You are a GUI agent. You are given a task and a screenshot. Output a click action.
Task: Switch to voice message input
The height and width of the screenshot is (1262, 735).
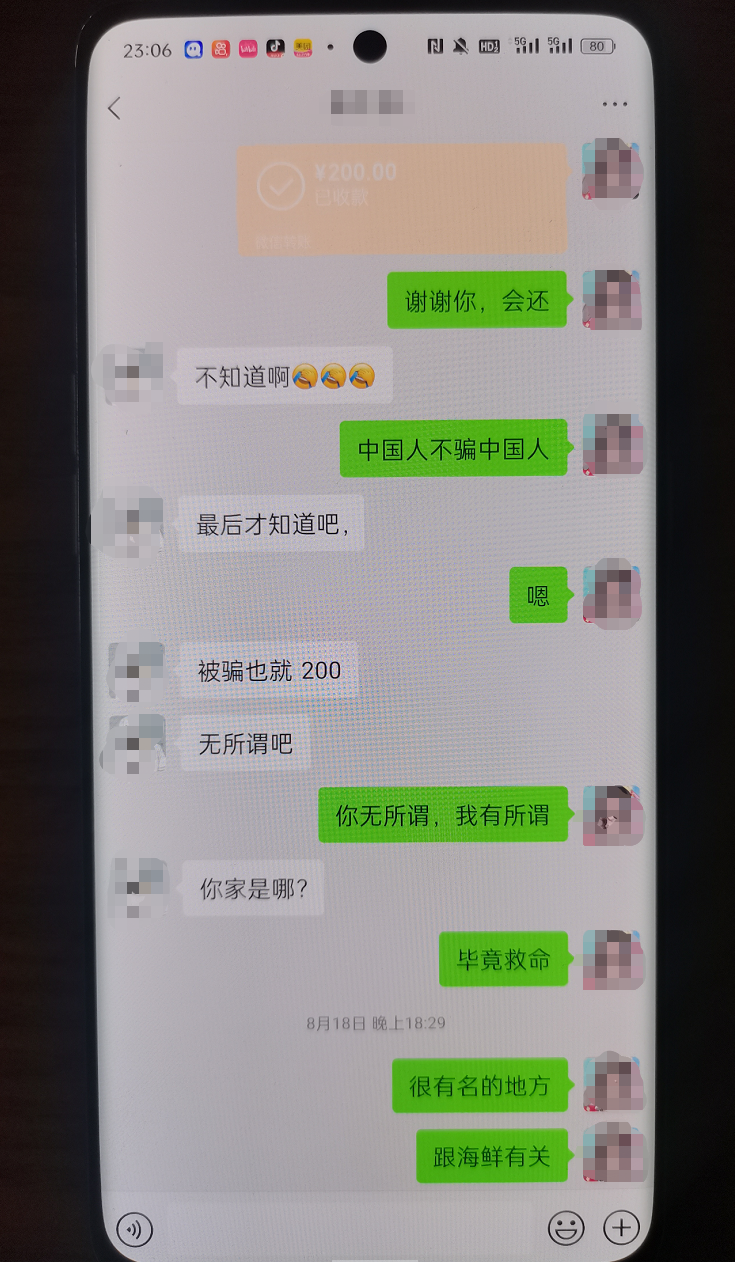[x=135, y=1228]
